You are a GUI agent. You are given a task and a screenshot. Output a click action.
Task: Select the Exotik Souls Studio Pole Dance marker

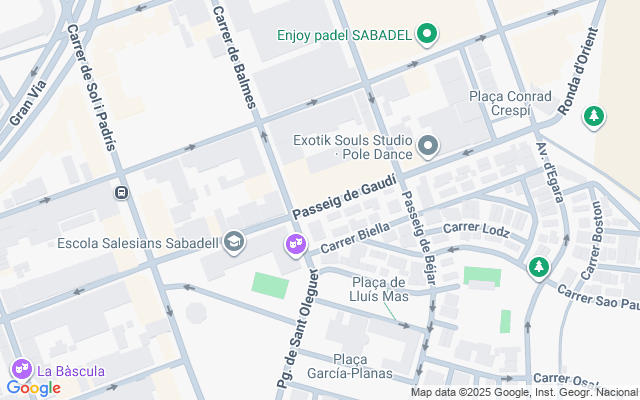[428, 148]
